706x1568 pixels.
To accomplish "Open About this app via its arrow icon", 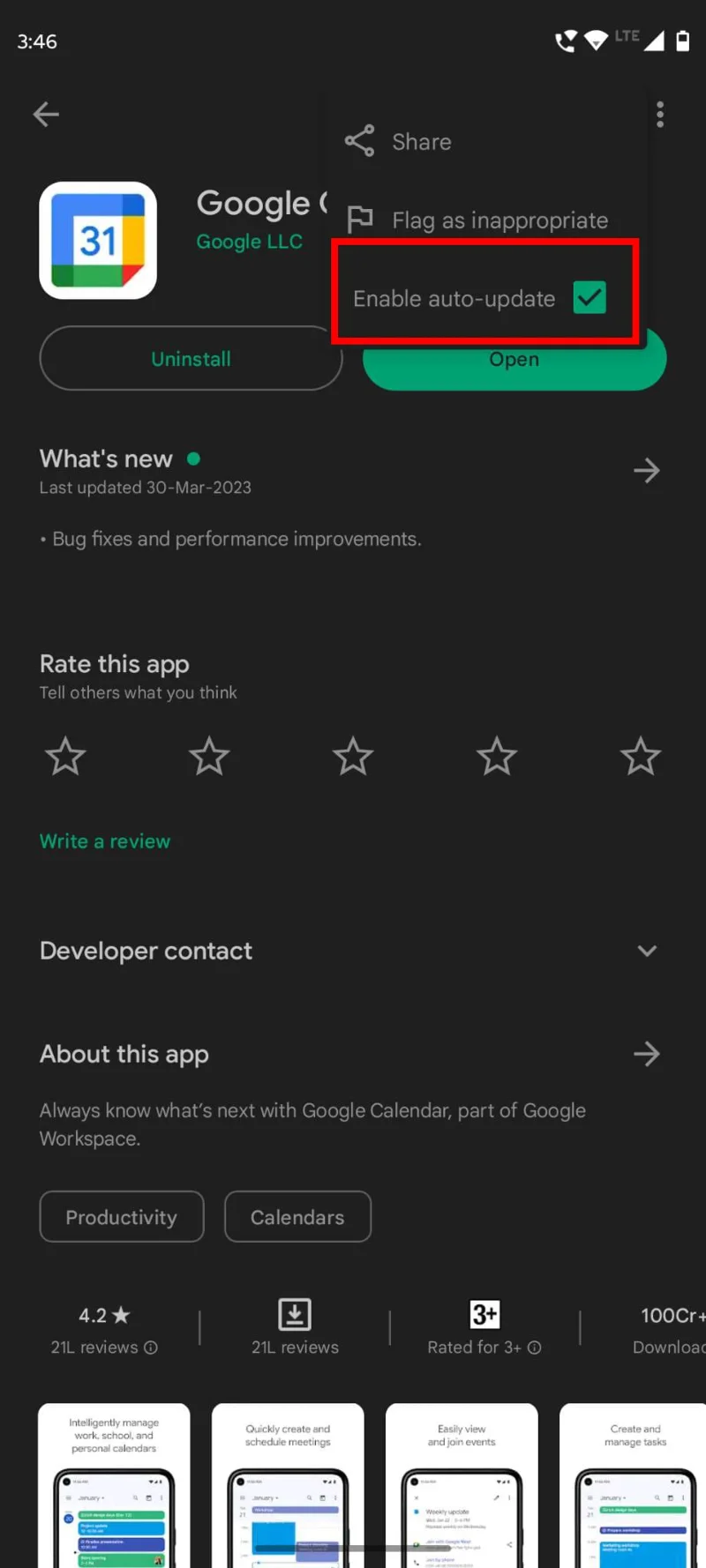I will pyautogui.click(x=647, y=1054).
